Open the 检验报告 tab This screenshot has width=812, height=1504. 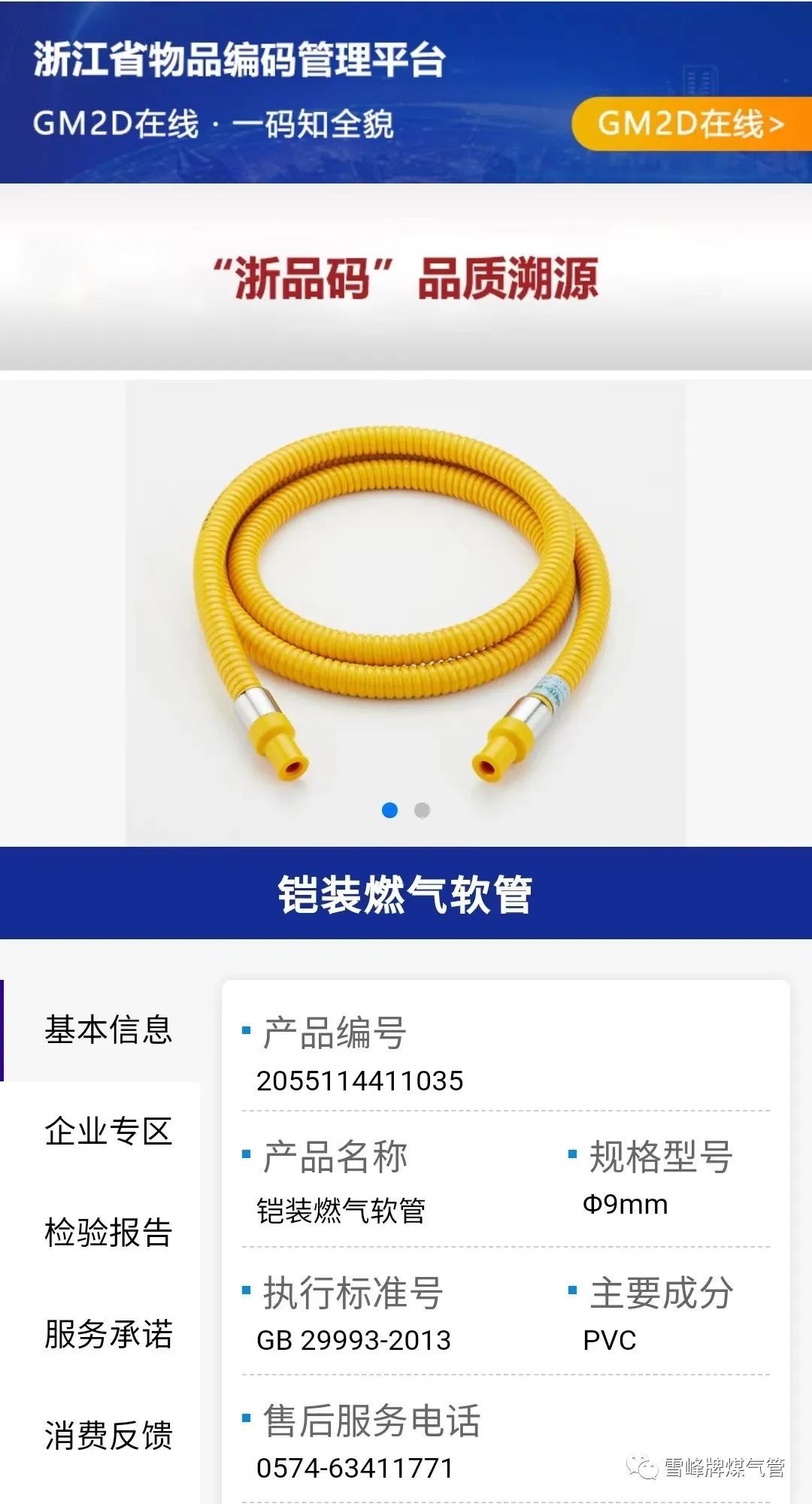(108, 1233)
